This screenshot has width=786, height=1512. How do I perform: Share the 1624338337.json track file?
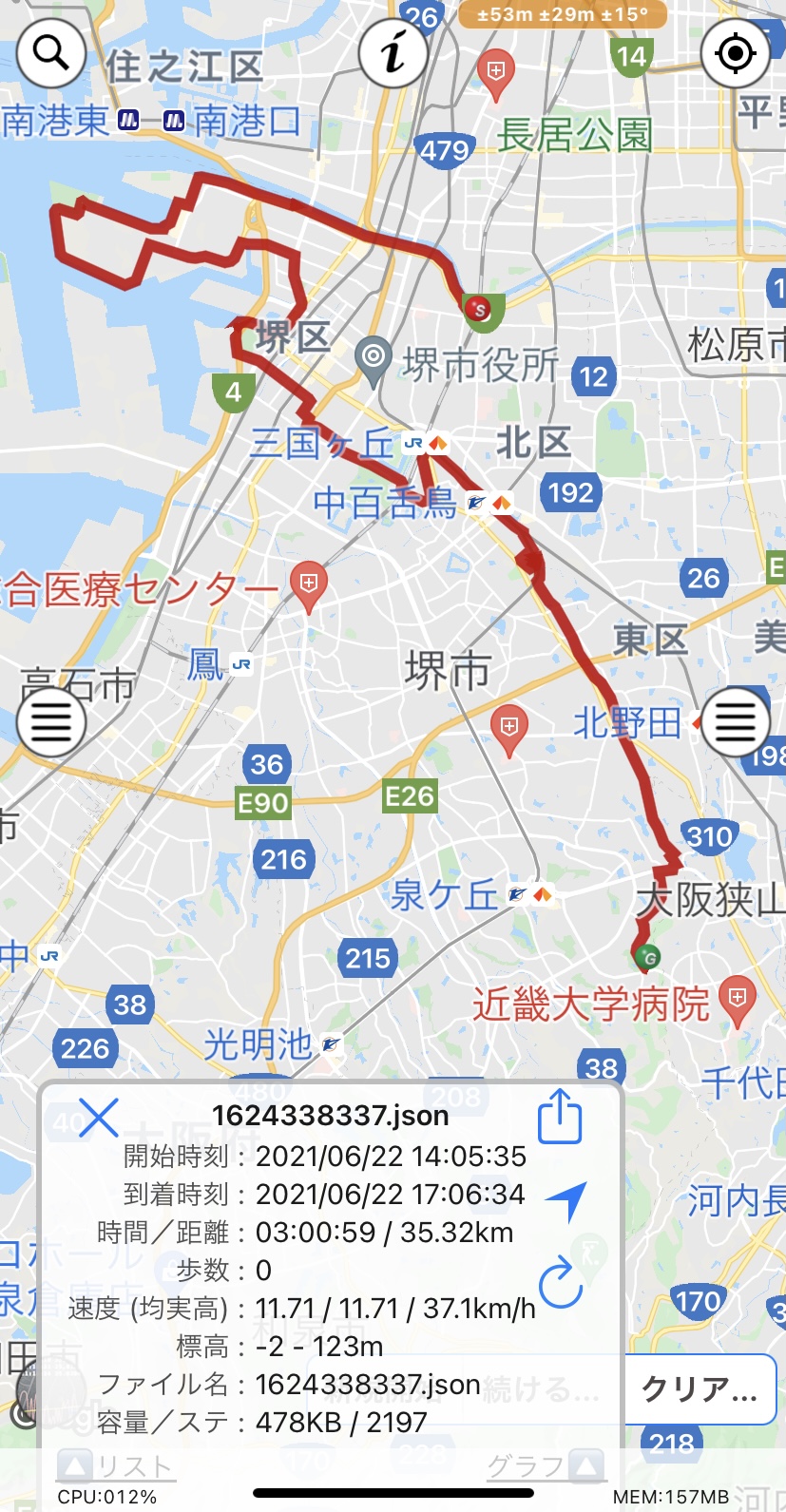tap(560, 1117)
